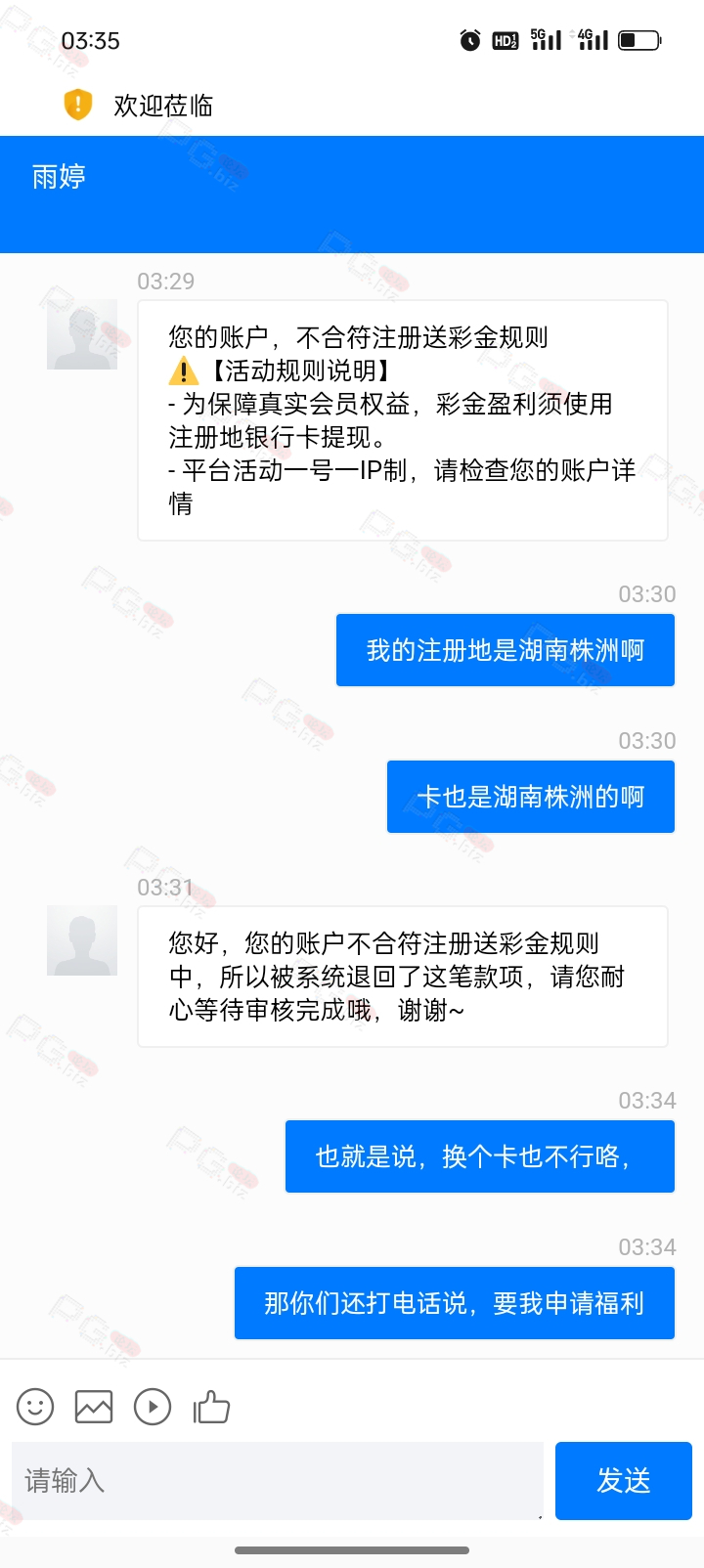Open the emoji picker
This screenshot has width=704, height=1568.
35,1407
